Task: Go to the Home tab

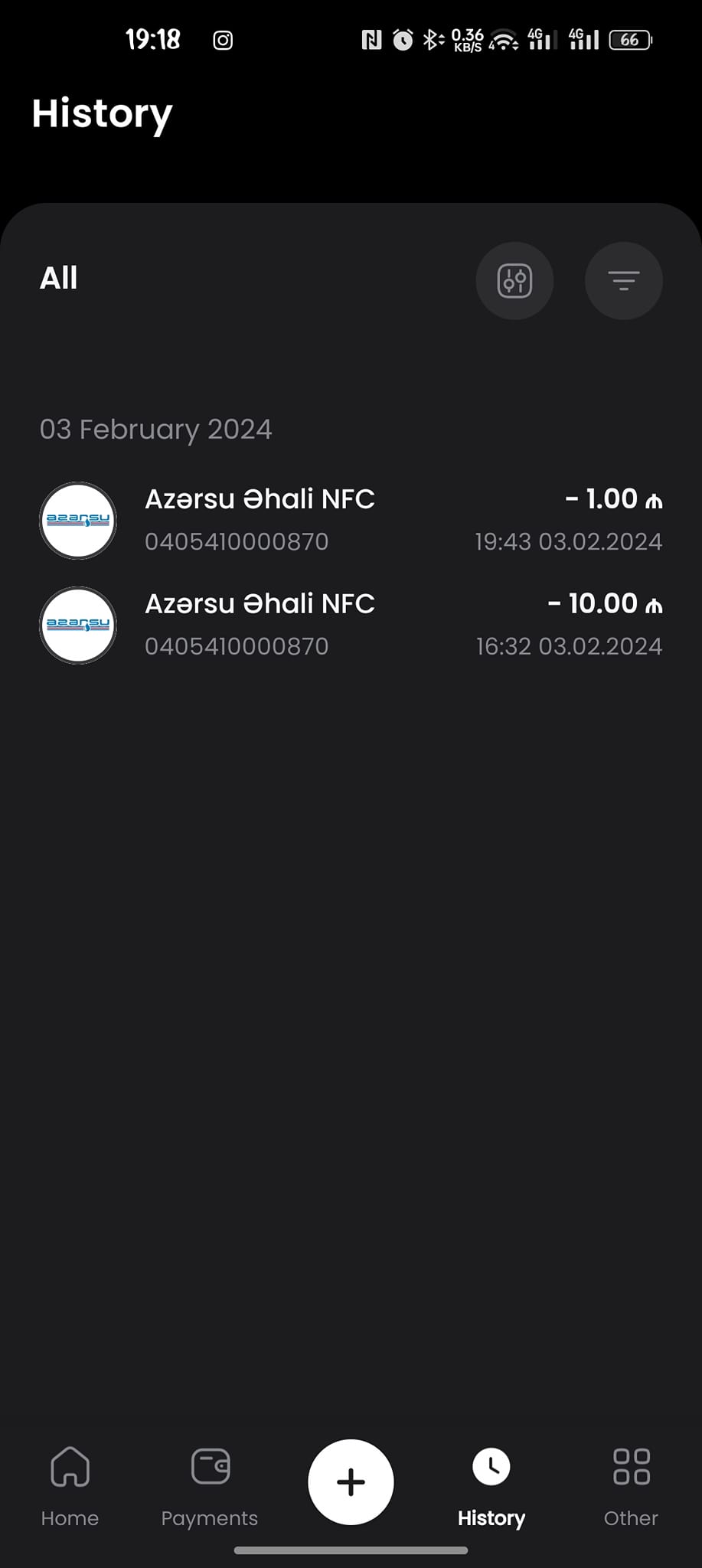Action: [x=70, y=1487]
